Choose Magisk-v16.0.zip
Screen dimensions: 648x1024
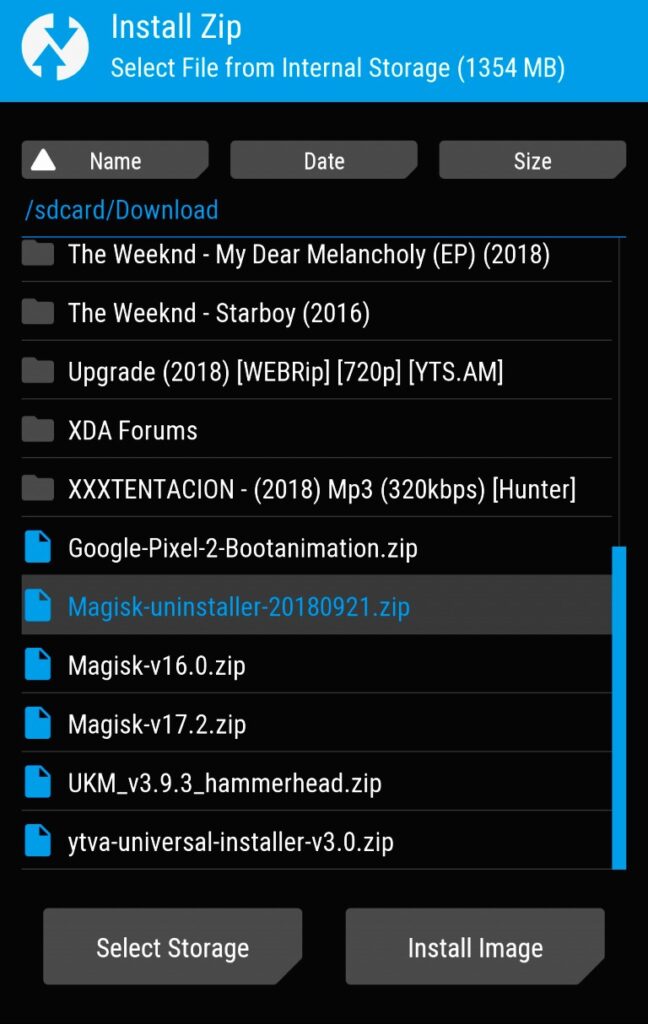[x=156, y=665]
